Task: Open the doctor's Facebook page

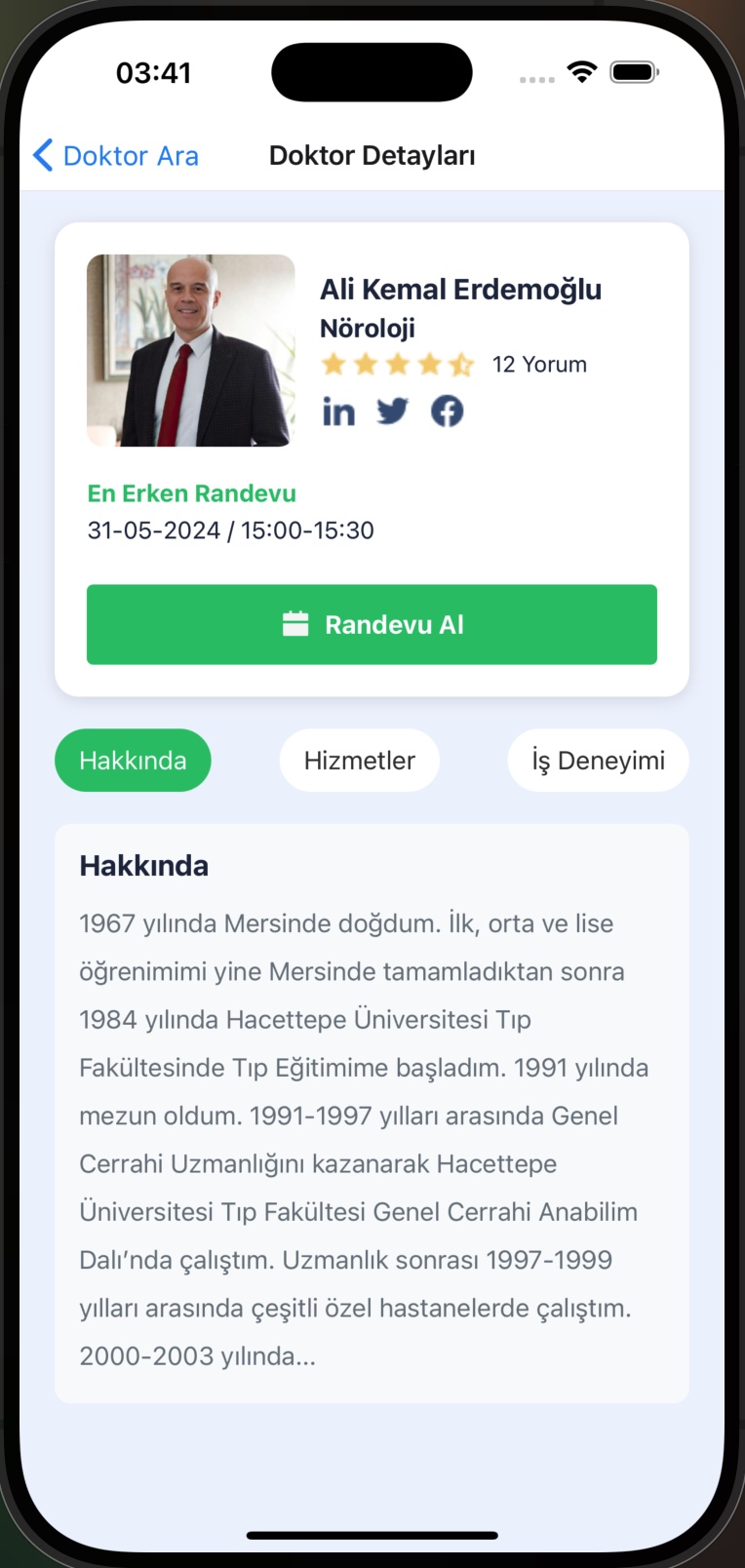Action: click(448, 412)
